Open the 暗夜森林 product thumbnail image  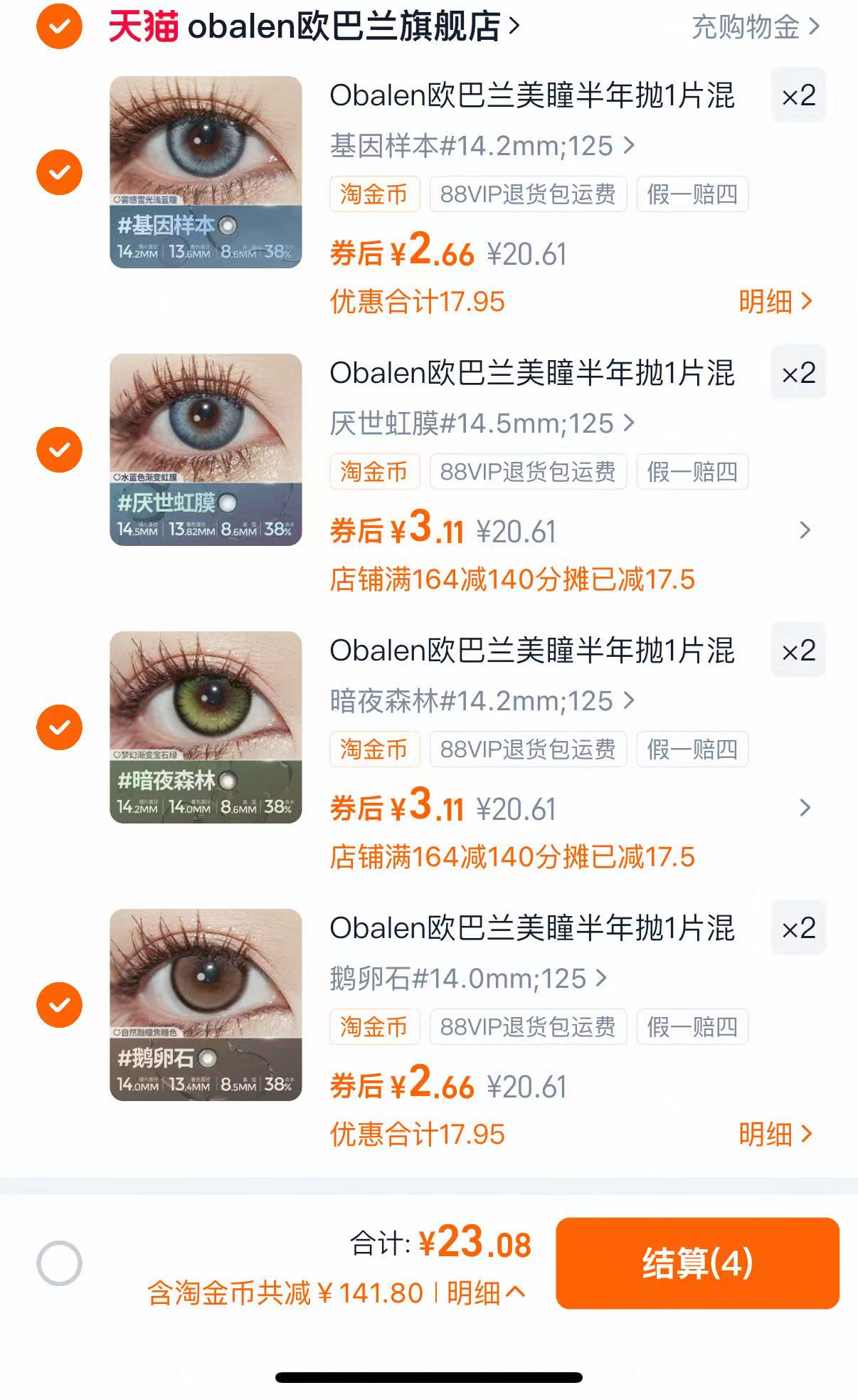pos(205,726)
